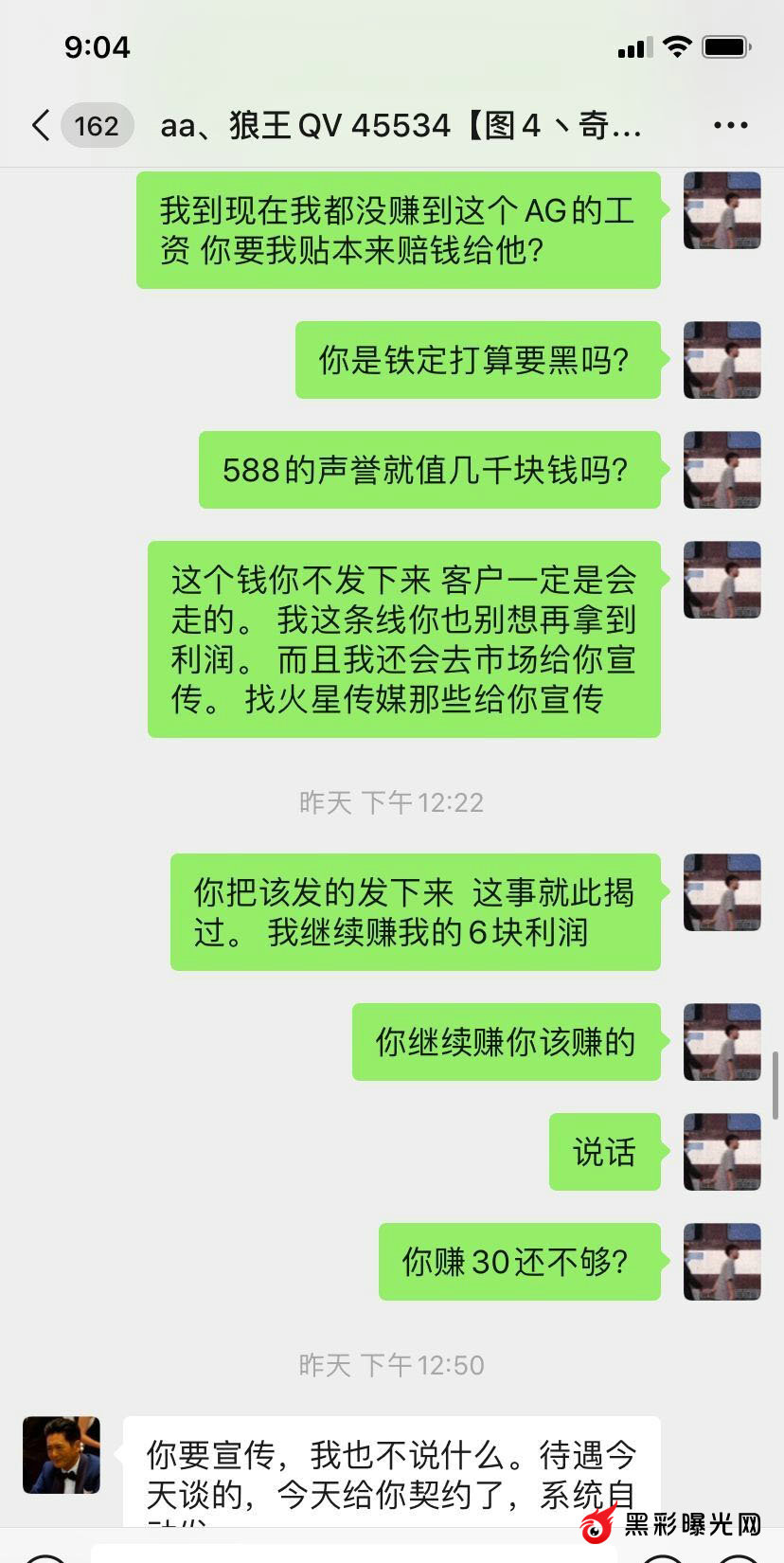Open sender's avatar beside "你是铁定打算要黑吗?"

click(722, 360)
